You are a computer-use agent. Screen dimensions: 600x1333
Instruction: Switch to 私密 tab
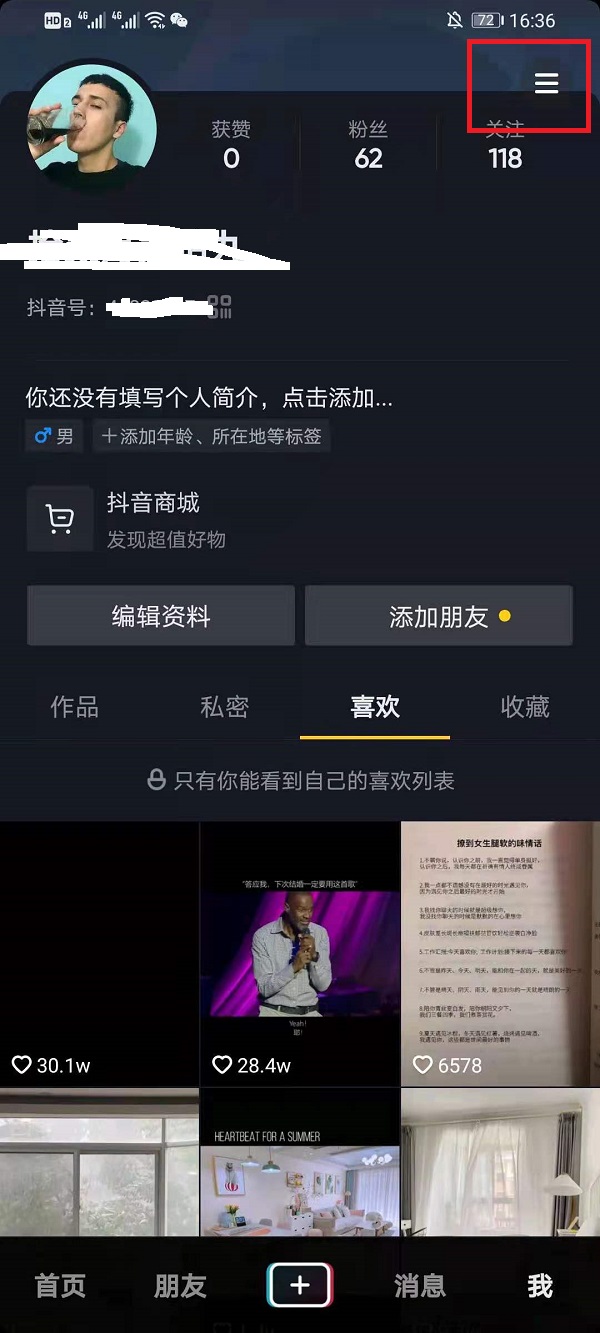pyautogui.click(x=225, y=707)
